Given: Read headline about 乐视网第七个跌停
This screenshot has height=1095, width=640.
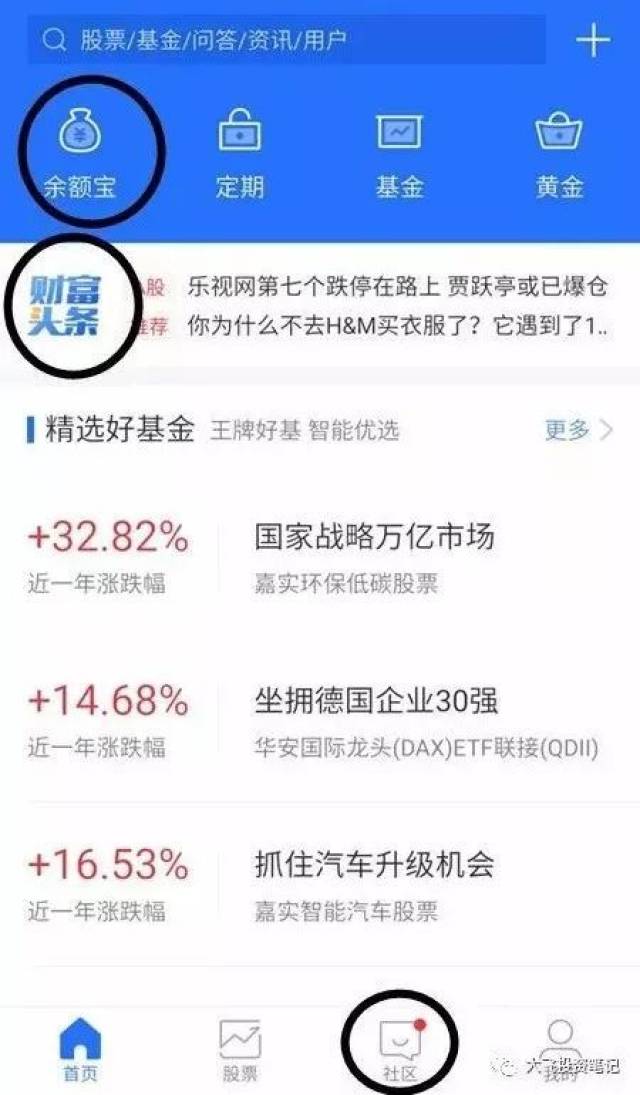Looking at the screenshot, I should (x=397, y=287).
